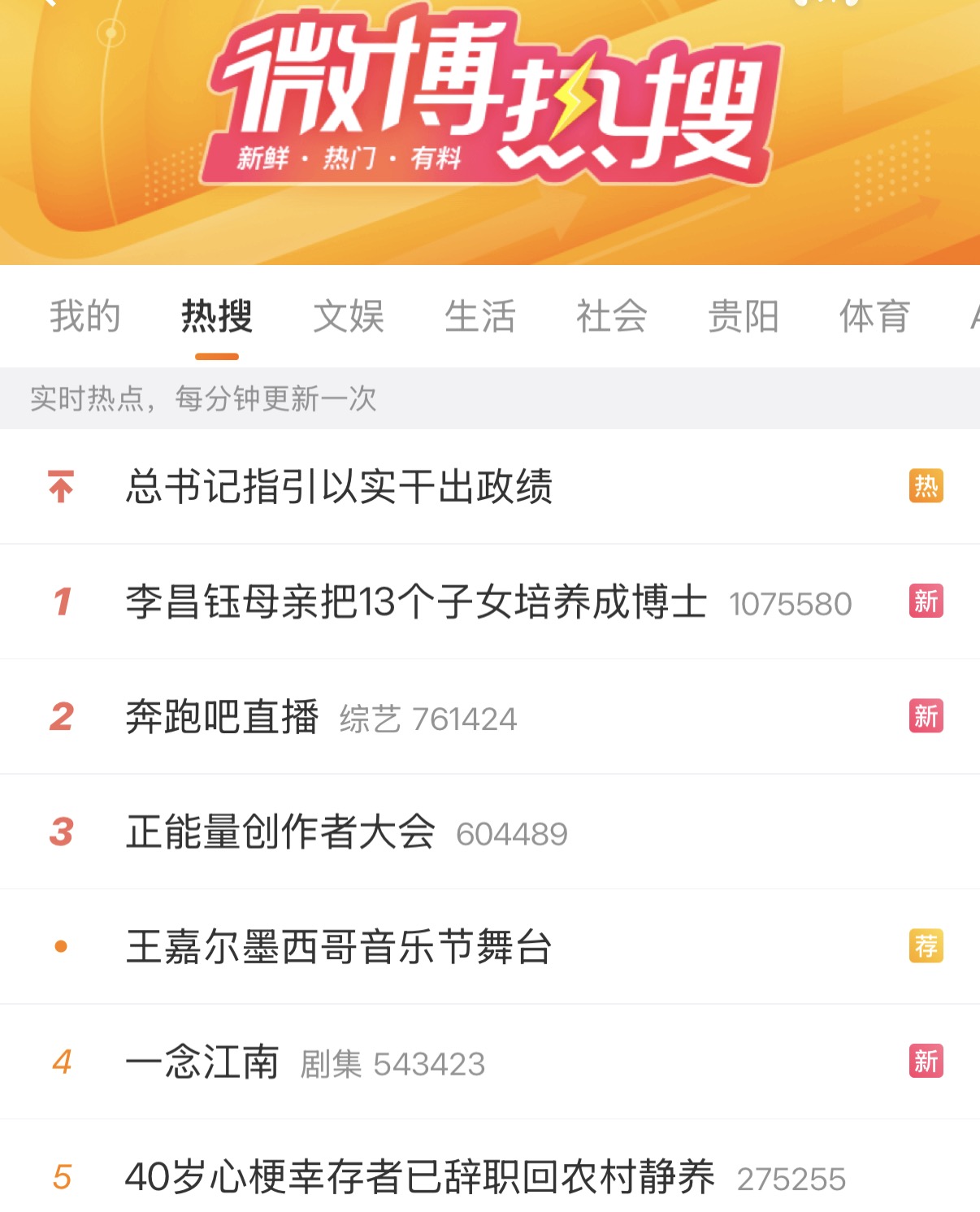This screenshot has height=1212, width=980.
Task: Open the 贵阳 local tab
Action: coord(744,316)
